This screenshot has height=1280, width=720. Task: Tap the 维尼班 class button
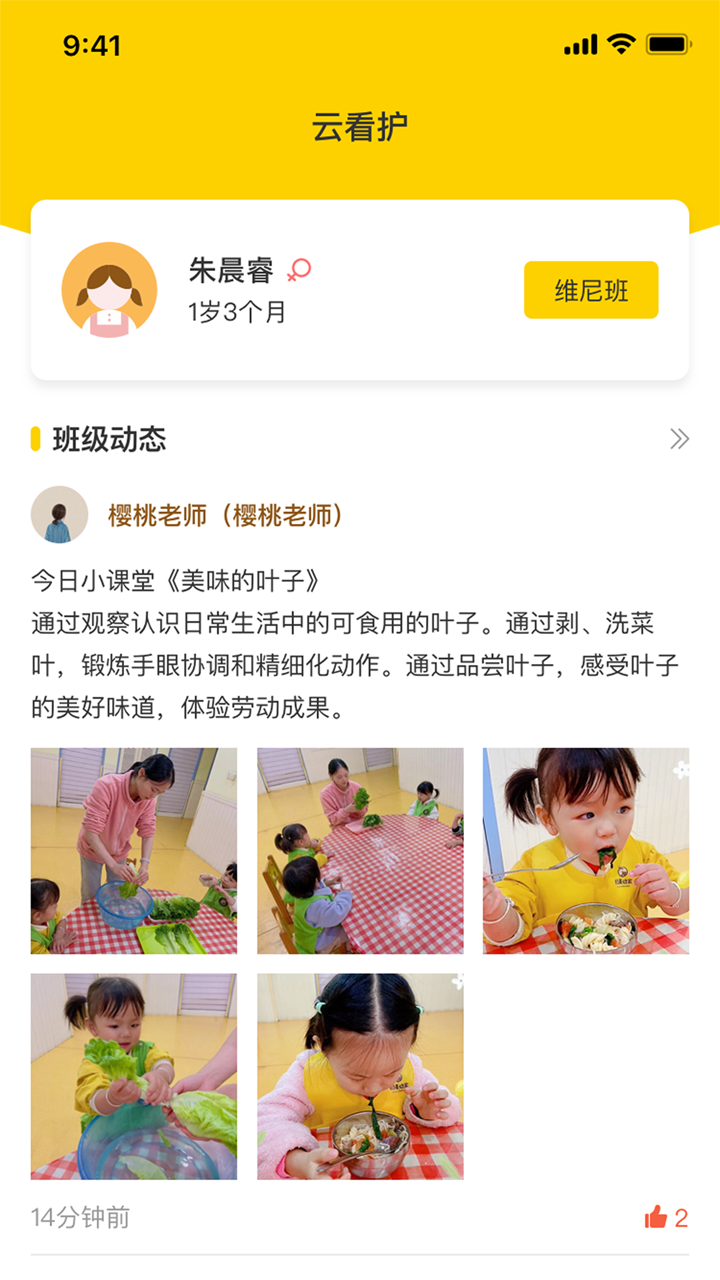[591, 290]
